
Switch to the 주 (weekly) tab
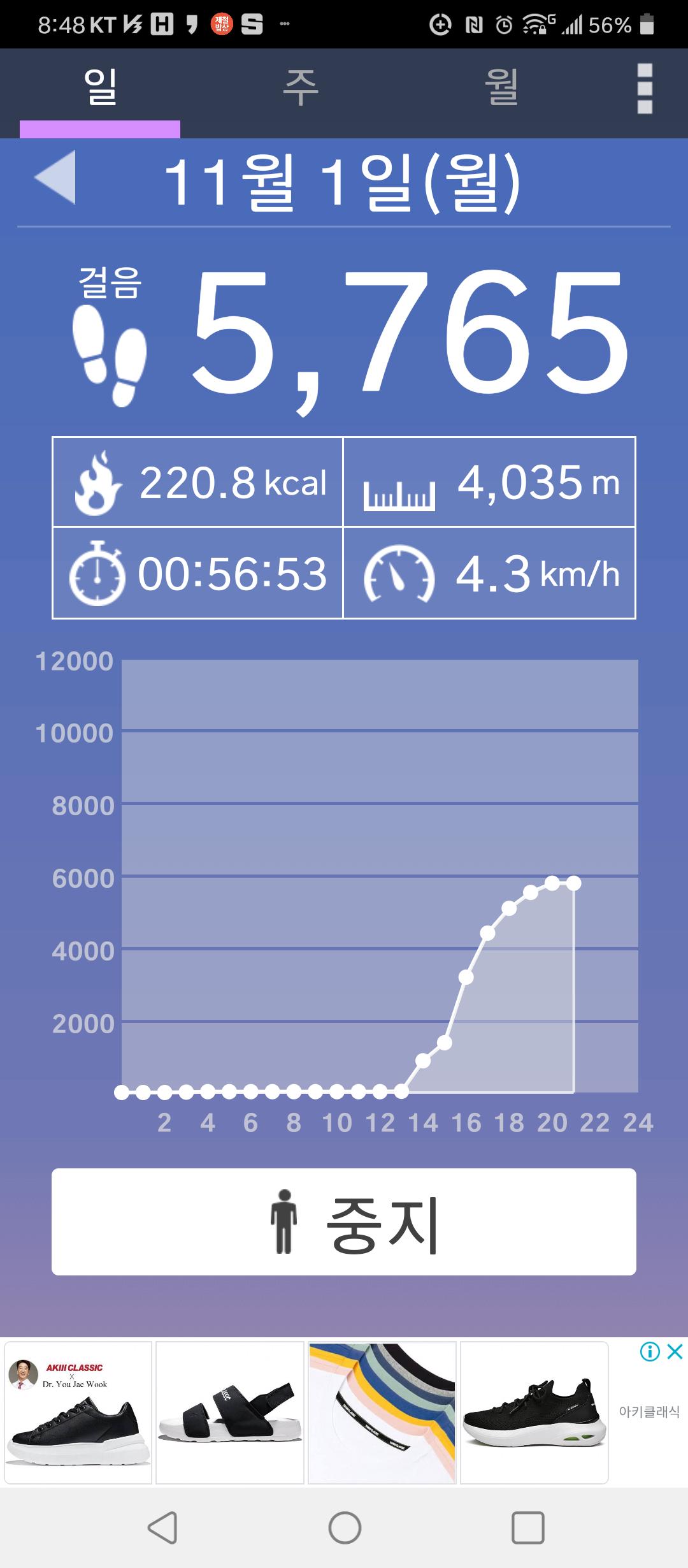(x=300, y=88)
